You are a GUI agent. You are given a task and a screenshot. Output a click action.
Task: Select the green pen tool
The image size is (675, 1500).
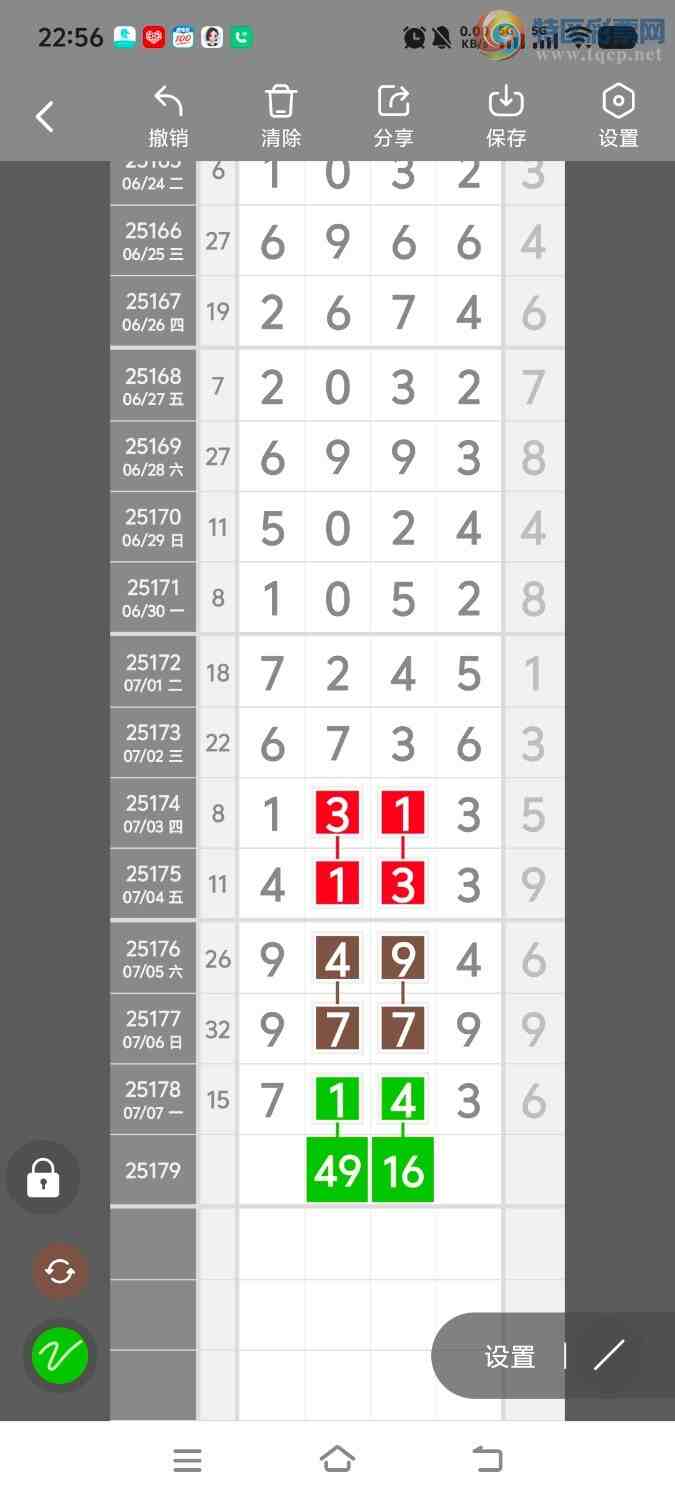[60, 1355]
